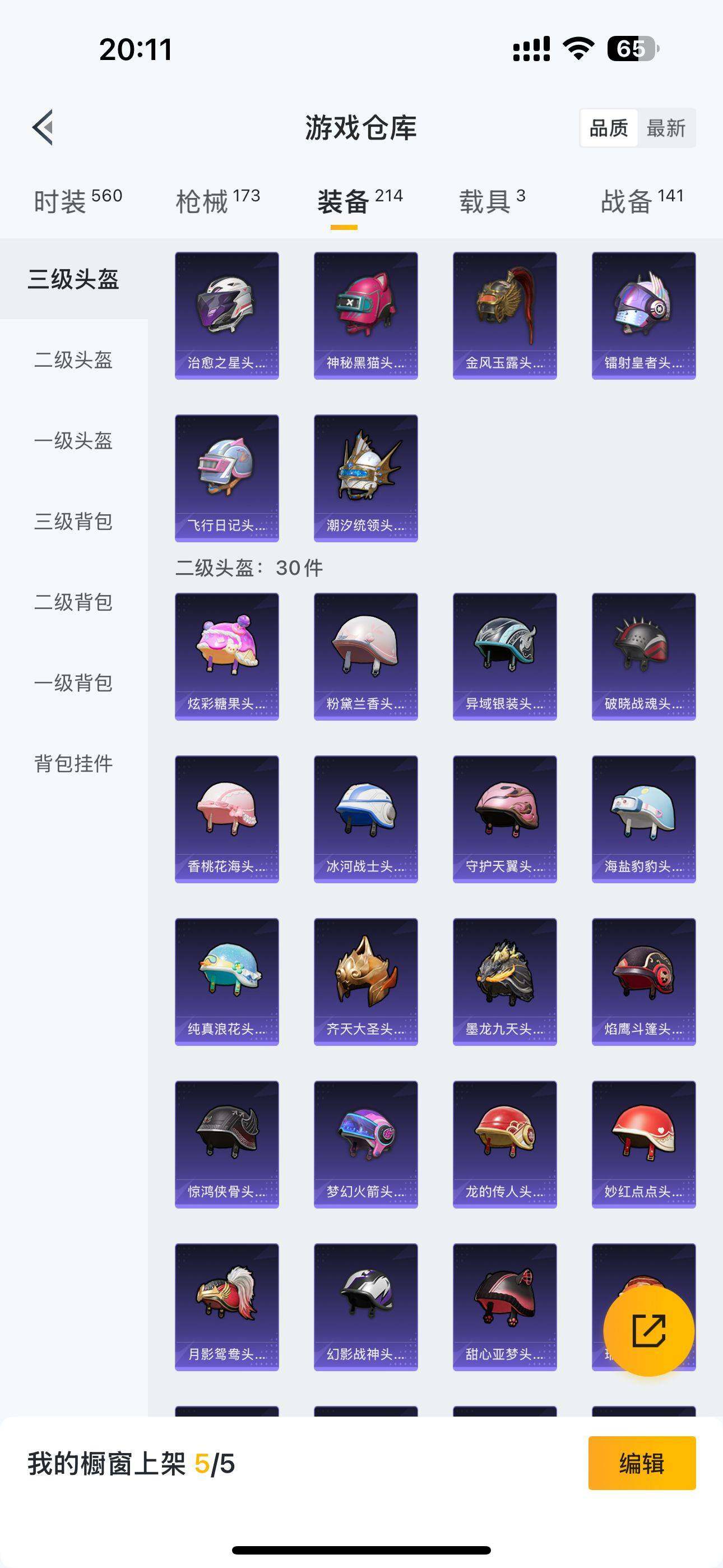Switch to the 枪械 tab

(217, 201)
